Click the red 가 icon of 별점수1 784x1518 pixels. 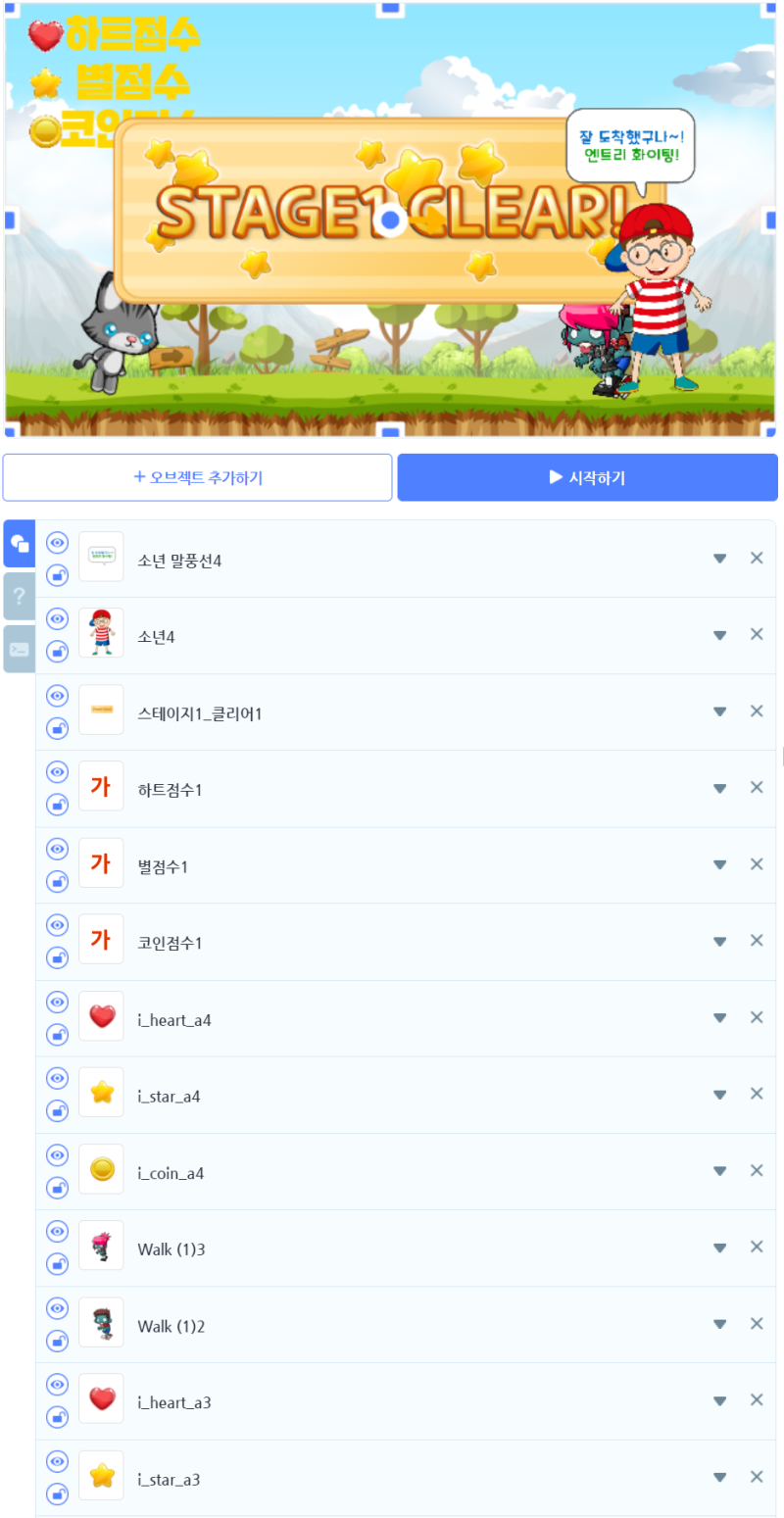[x=101, y=862]
